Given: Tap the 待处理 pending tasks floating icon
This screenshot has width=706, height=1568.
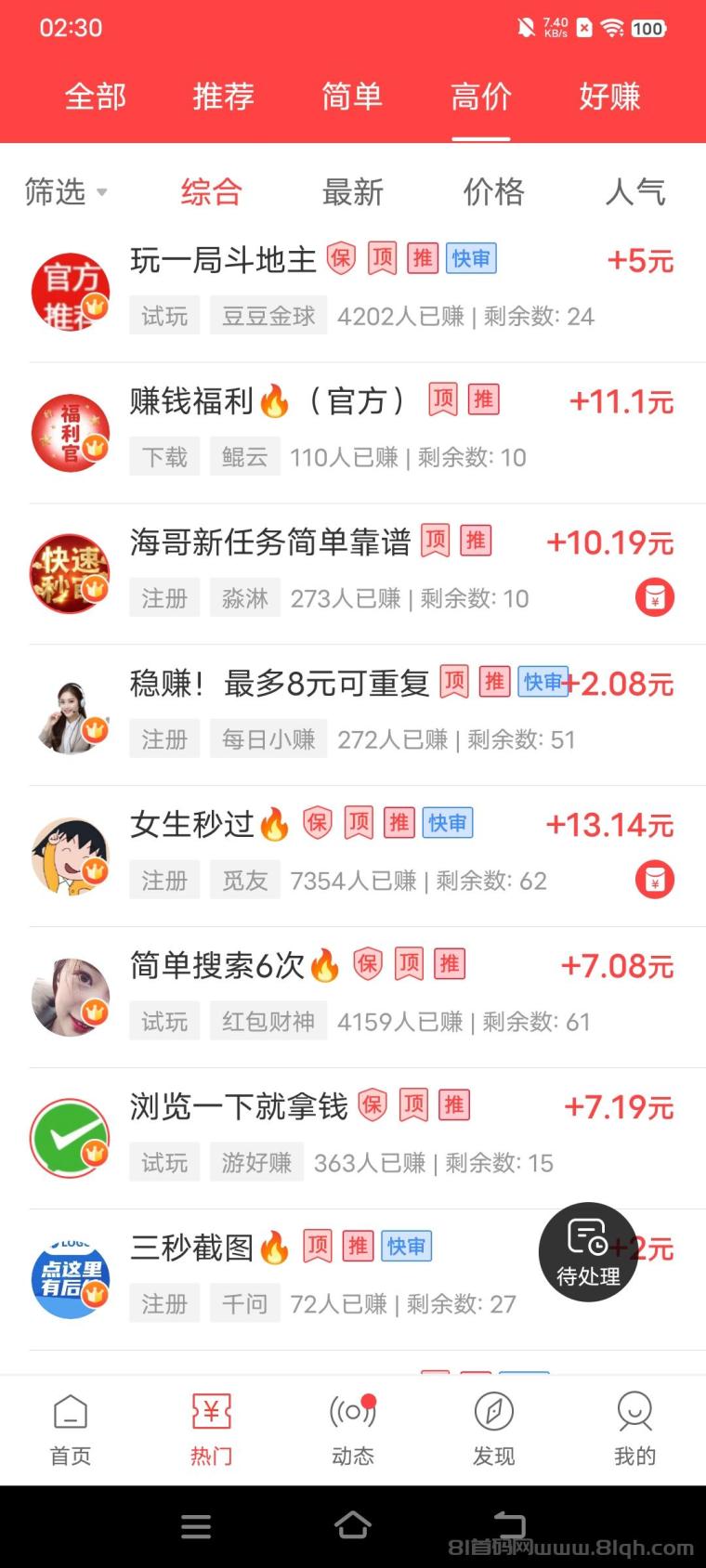Looking at the screenshot, I should (587, 1252).
